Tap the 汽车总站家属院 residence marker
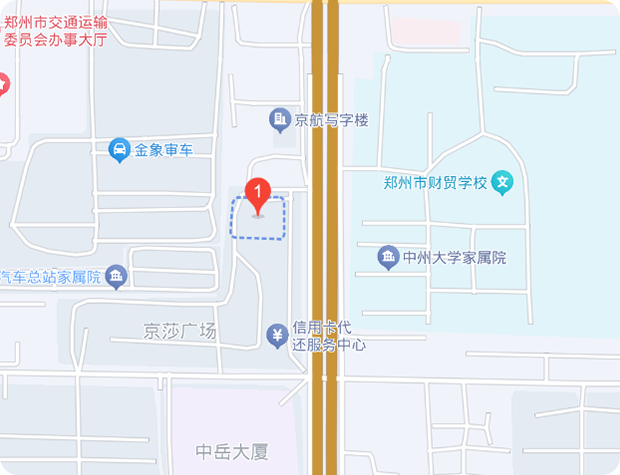This screenshot has height=475, width=620. tap(117, 277)
